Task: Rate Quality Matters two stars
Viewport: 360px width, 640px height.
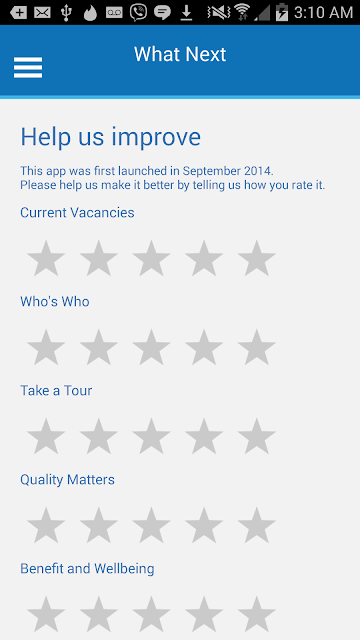Action: coord(99,525)
